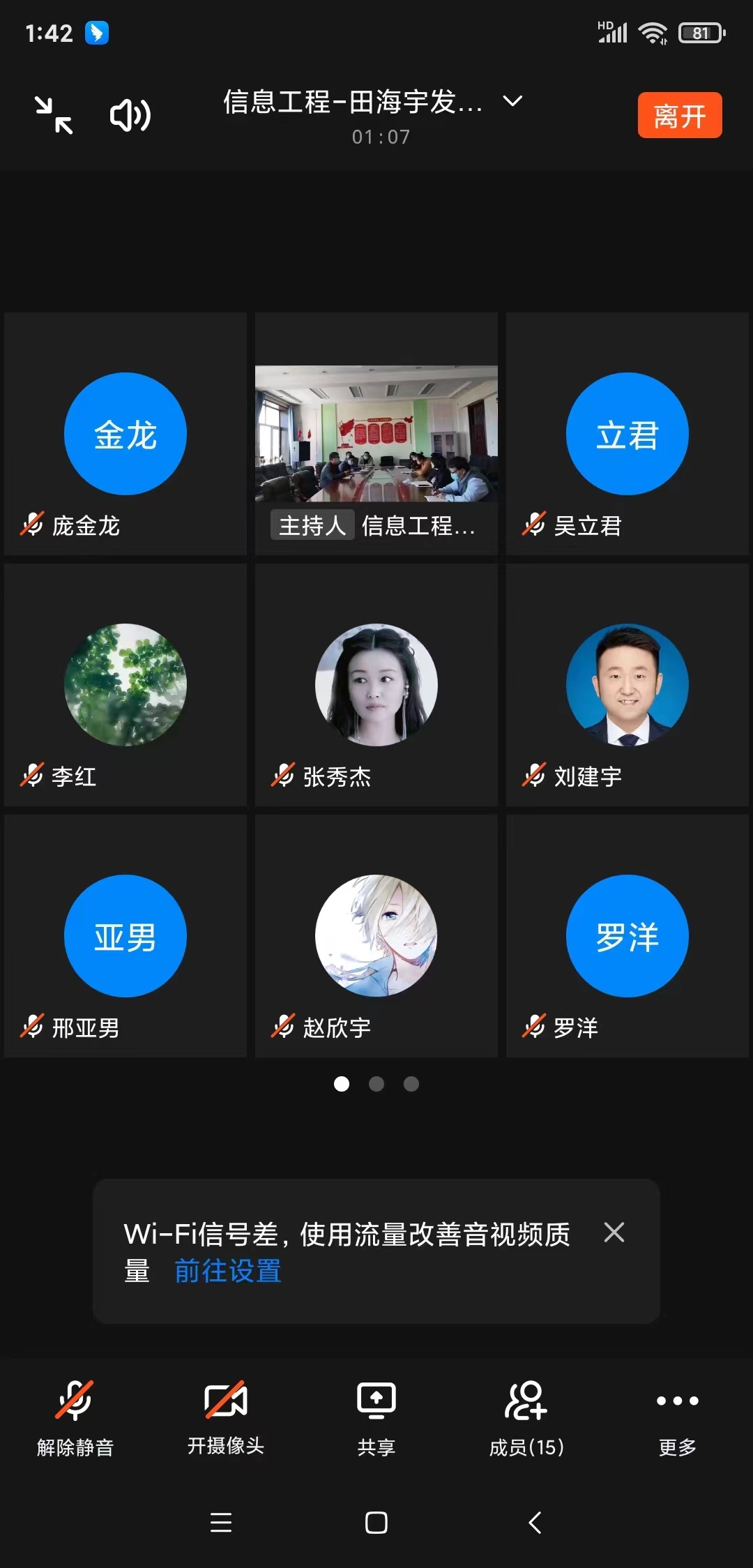Viewport: 753px width, 1568px height.
Task: Go back using system navigation arrow
Action: (535, 1522)
